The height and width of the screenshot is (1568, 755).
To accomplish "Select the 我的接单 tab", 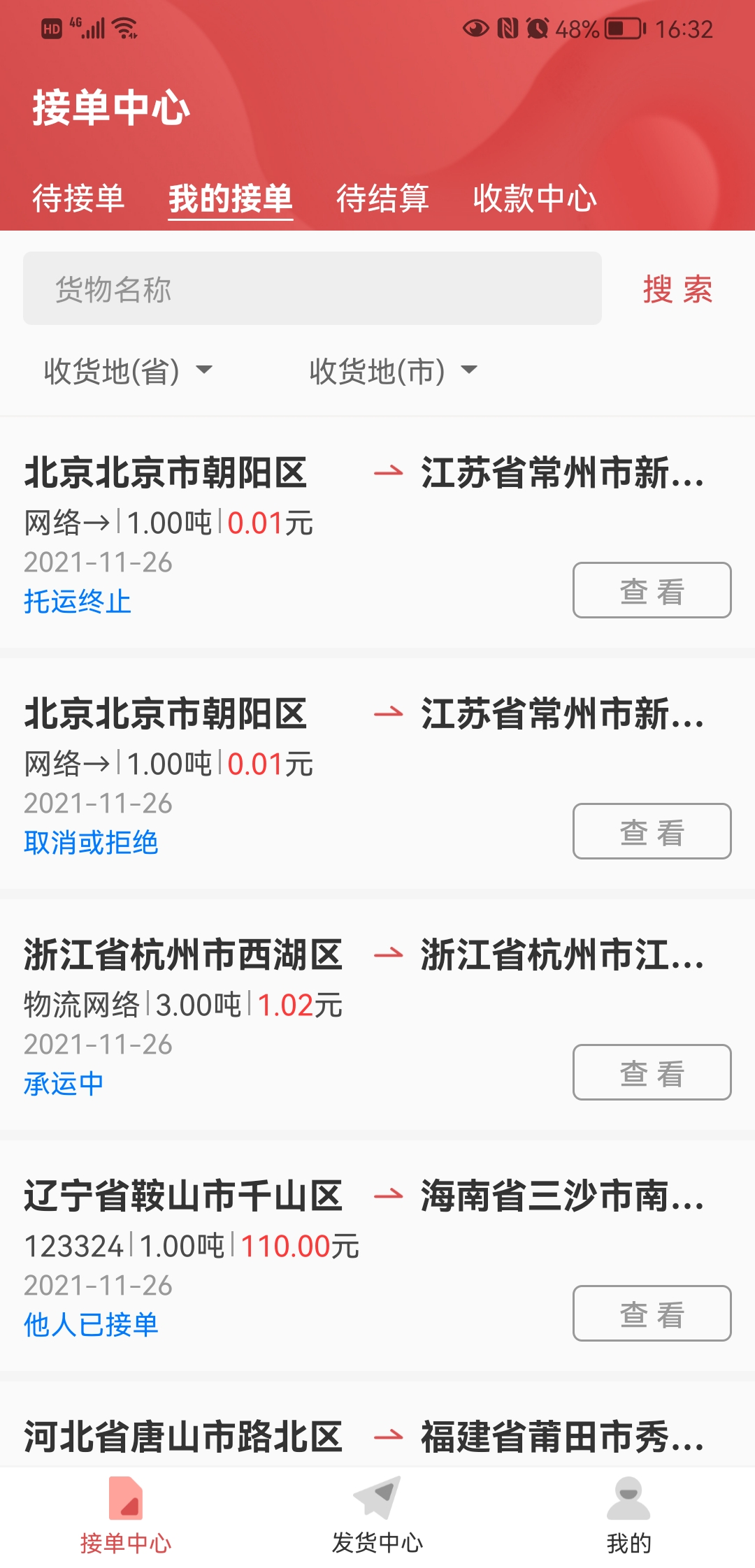I will (x=230, y=198).
